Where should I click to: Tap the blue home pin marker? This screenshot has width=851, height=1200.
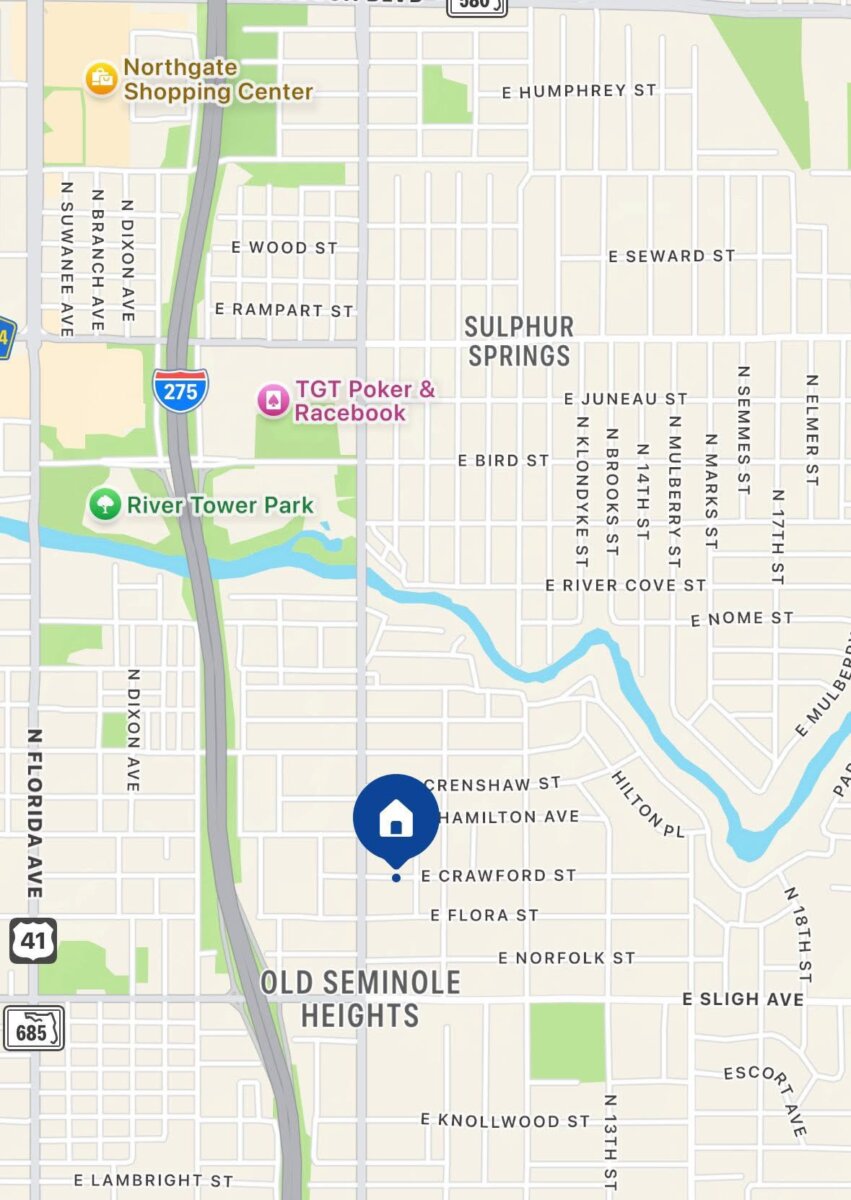click(396, 819)
